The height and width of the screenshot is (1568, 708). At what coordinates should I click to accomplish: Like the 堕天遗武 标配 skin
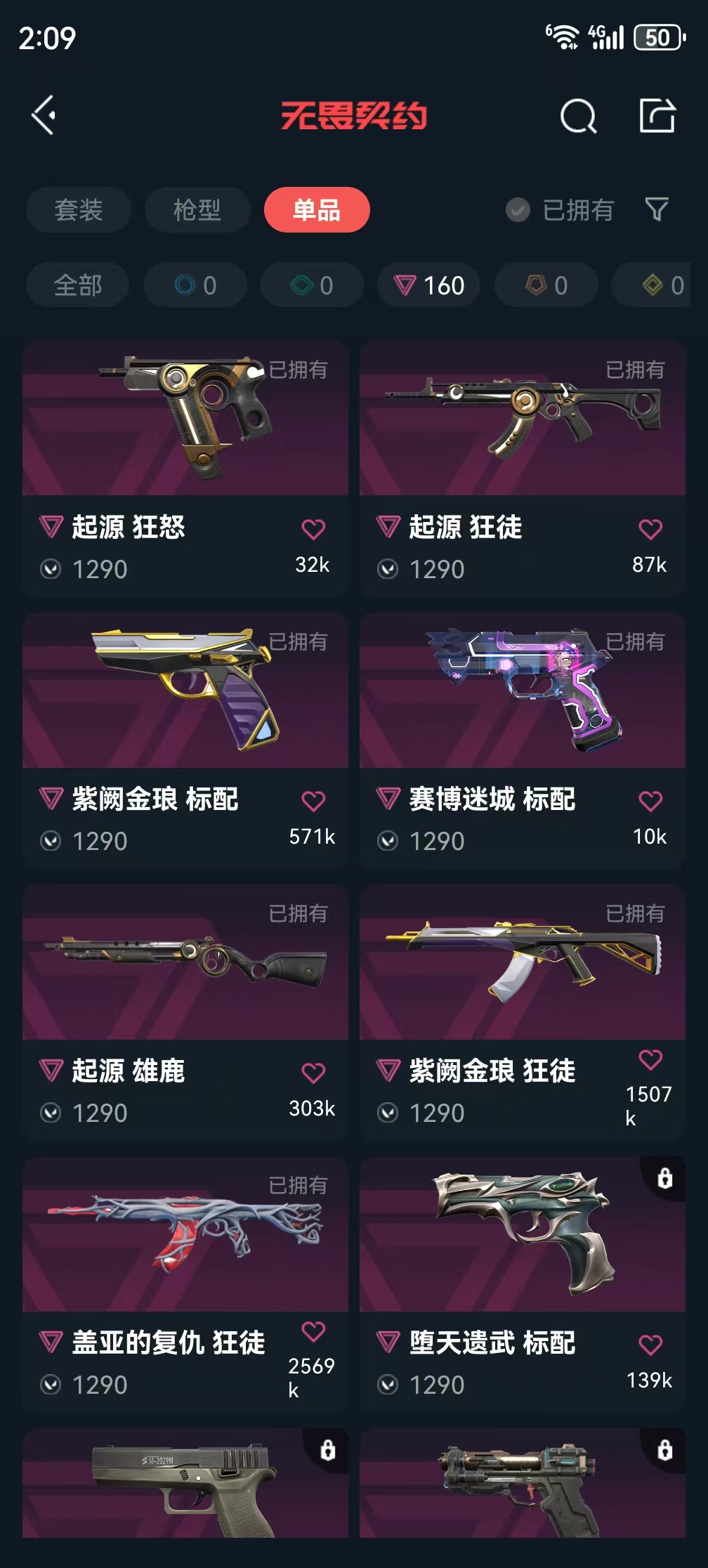point(650,1345)
